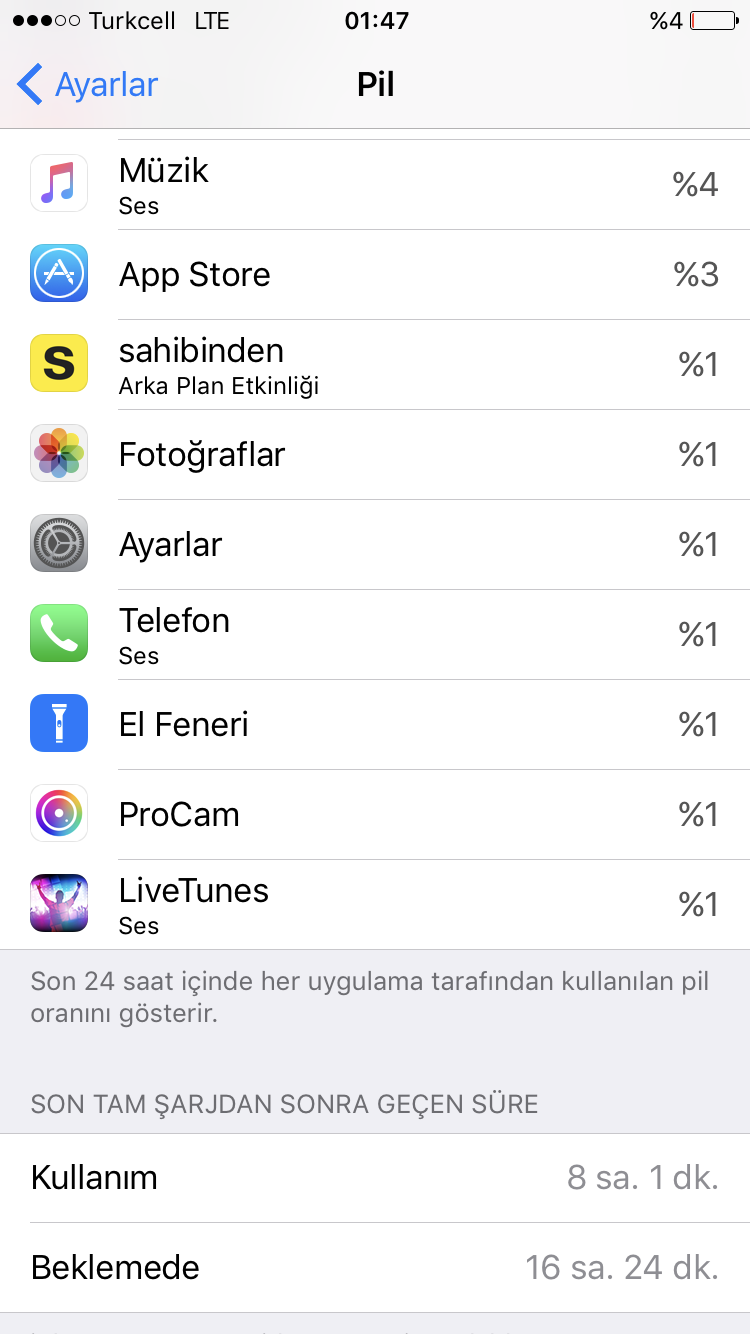Tap the LiveTunes usage row
Image resolution: width=750 pixels, height=1334 pixels.
click(x=375, y=905)
